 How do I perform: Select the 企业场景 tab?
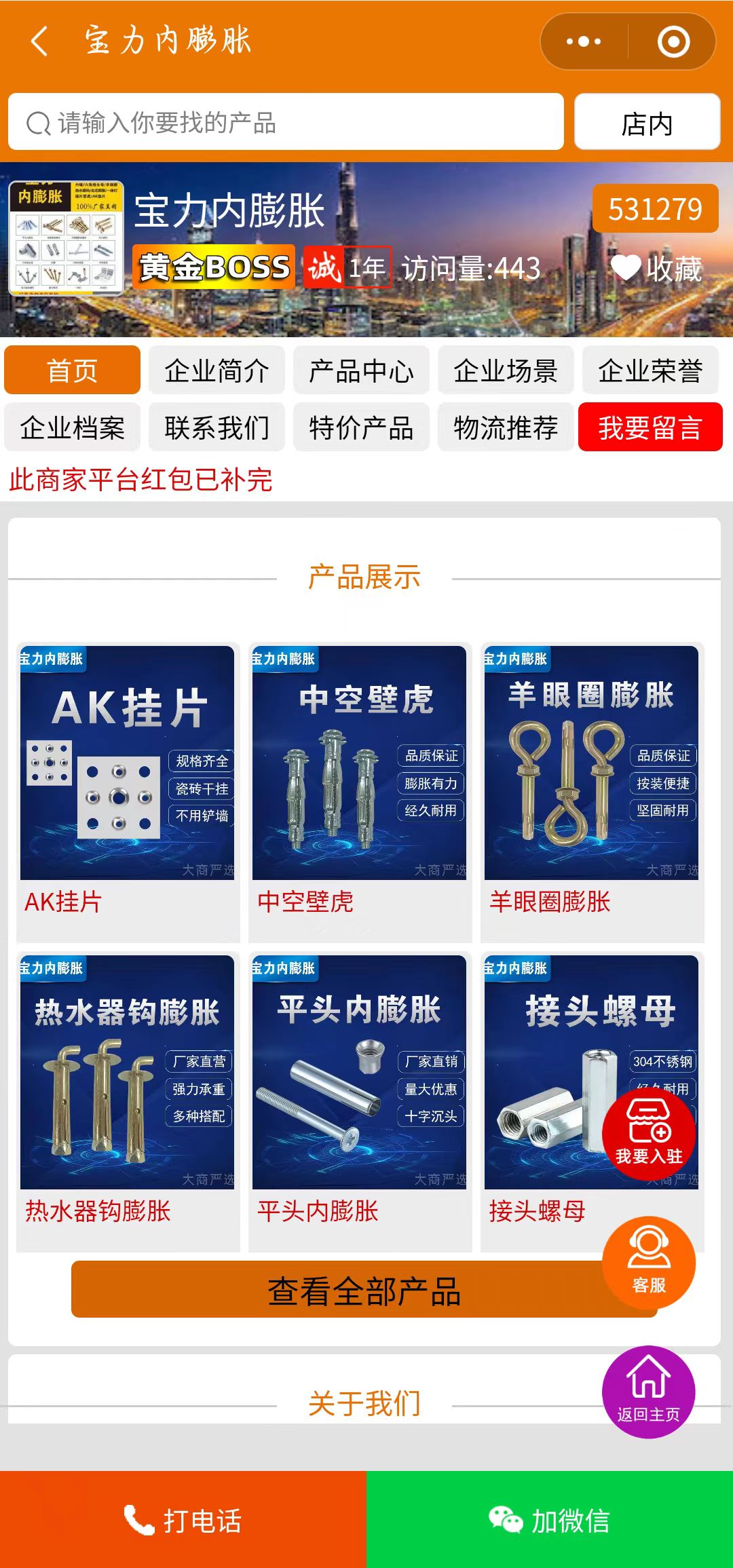click(x=506, y=370)
